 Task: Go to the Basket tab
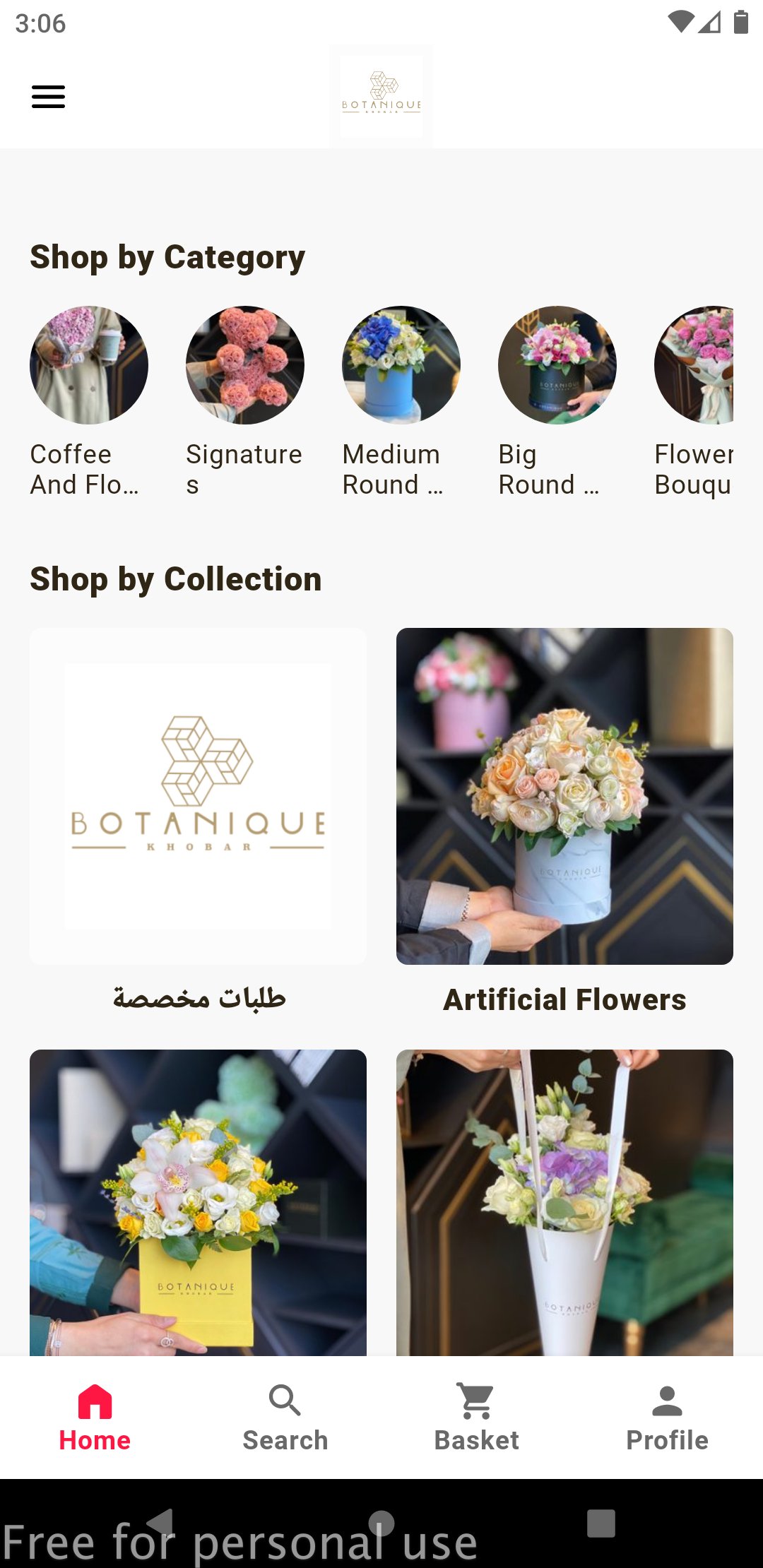coord(476,1418)
